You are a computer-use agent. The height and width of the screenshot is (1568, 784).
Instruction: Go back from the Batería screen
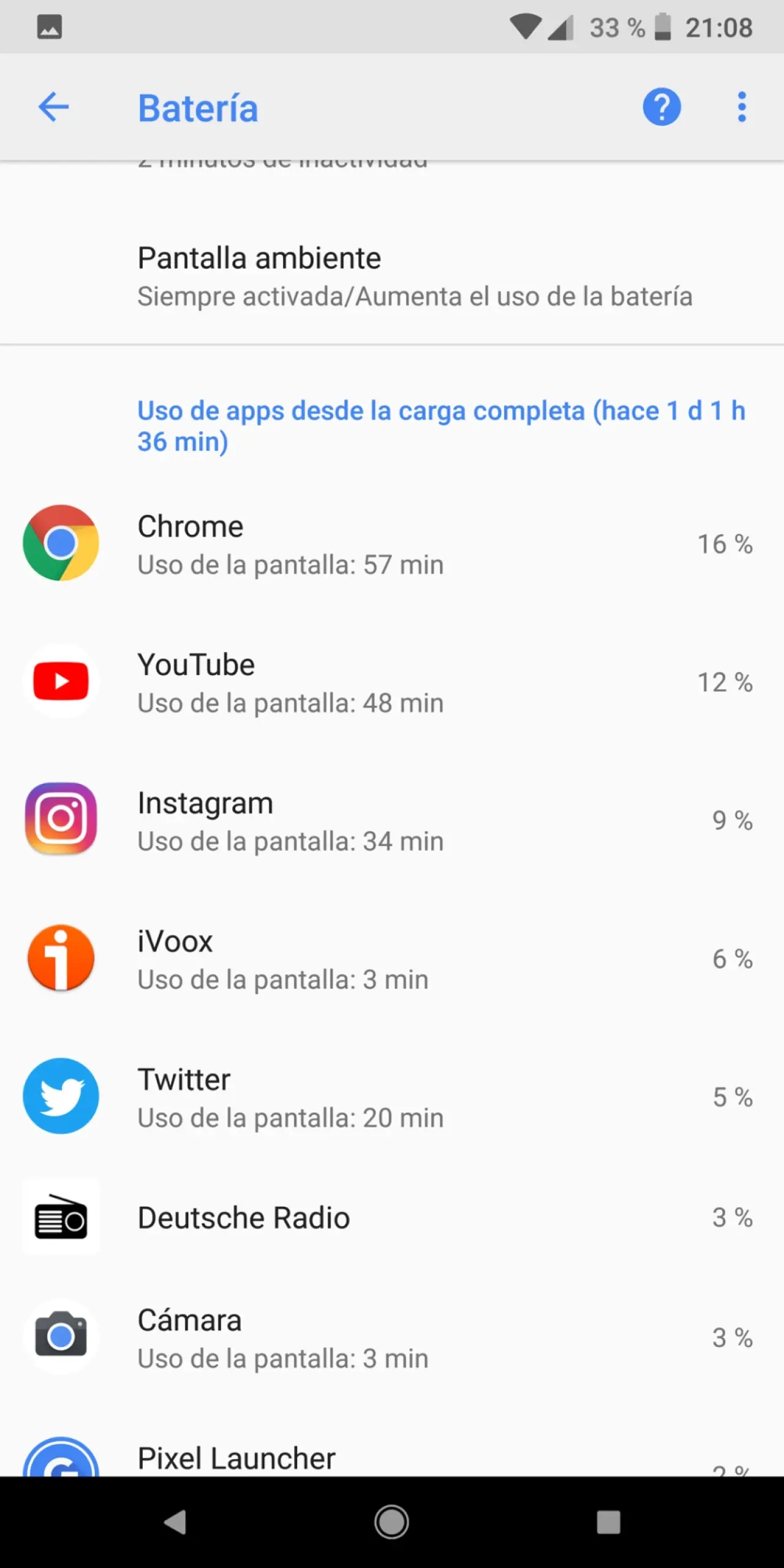[54, 107]
